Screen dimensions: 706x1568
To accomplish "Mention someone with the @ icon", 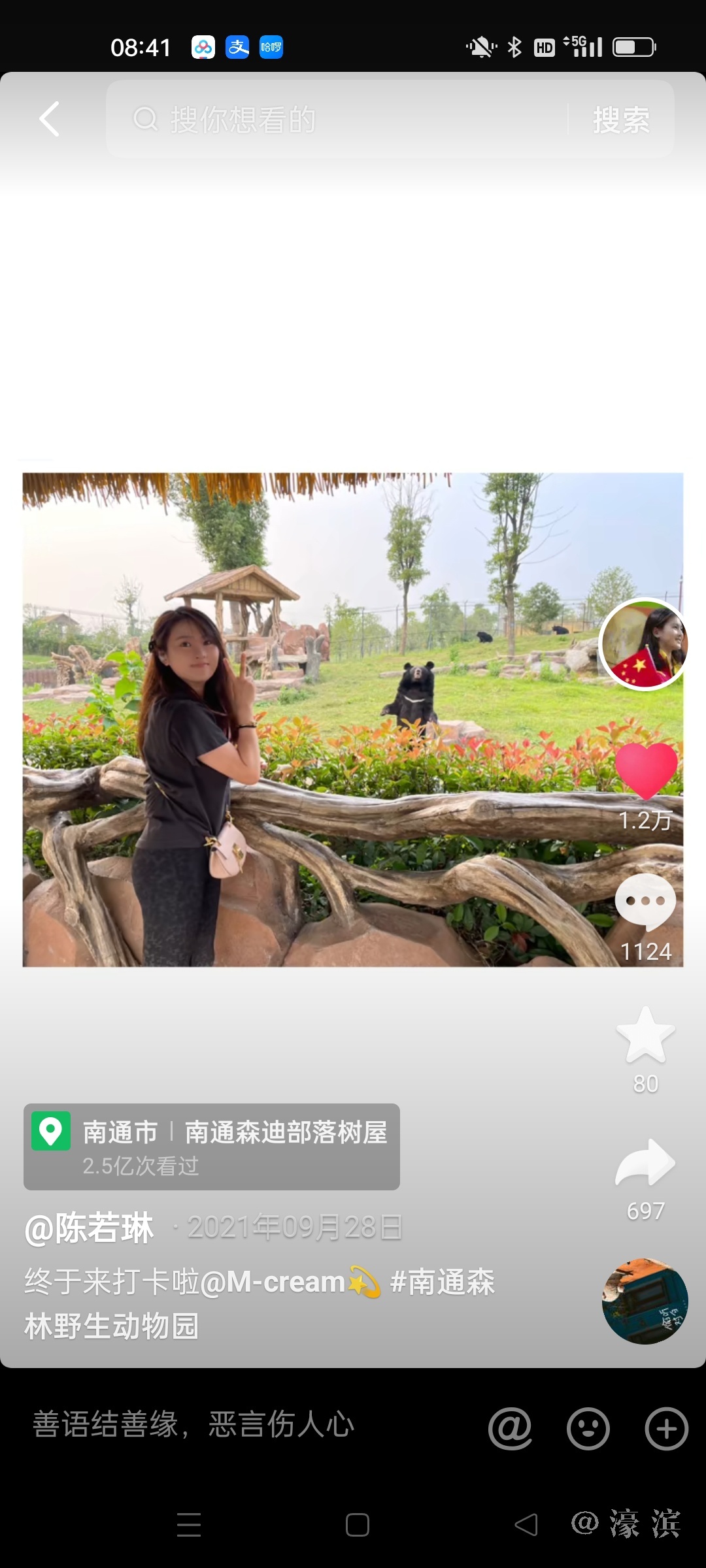I will pyautogui.click(x=510, y=1429).
